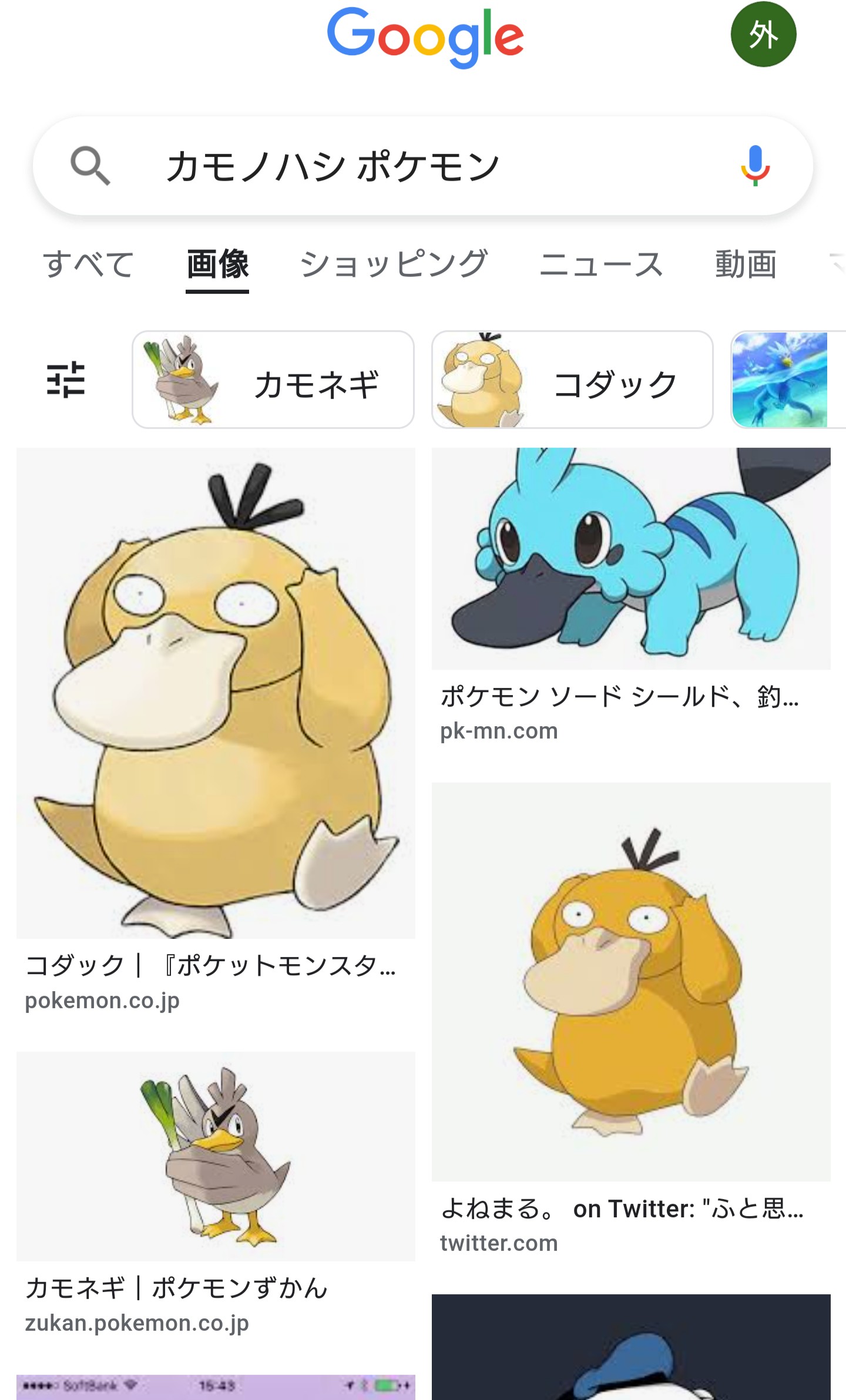Tap the Google logo to go home

425,36
